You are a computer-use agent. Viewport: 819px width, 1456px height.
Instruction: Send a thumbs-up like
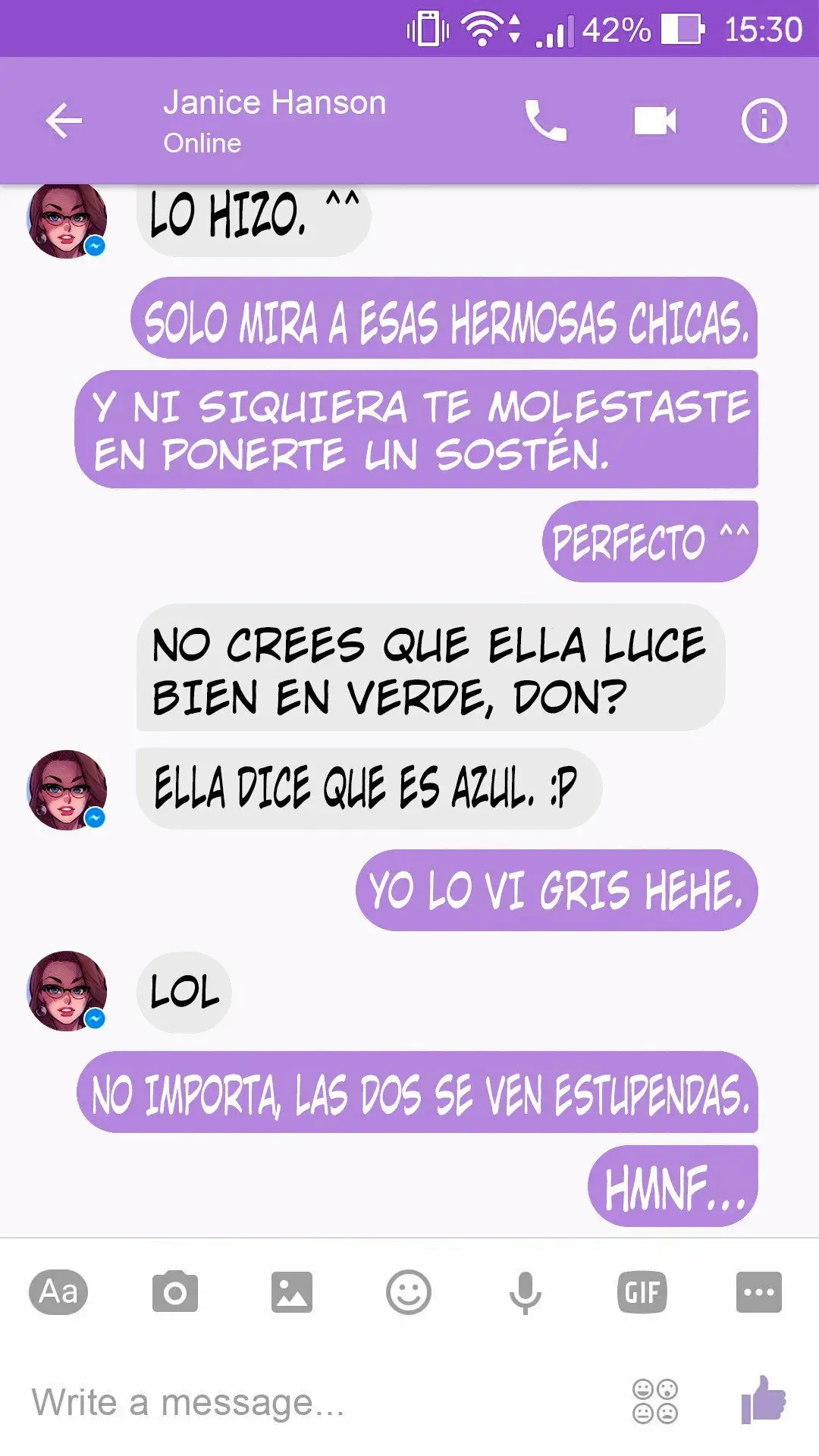coord(764,1400)
